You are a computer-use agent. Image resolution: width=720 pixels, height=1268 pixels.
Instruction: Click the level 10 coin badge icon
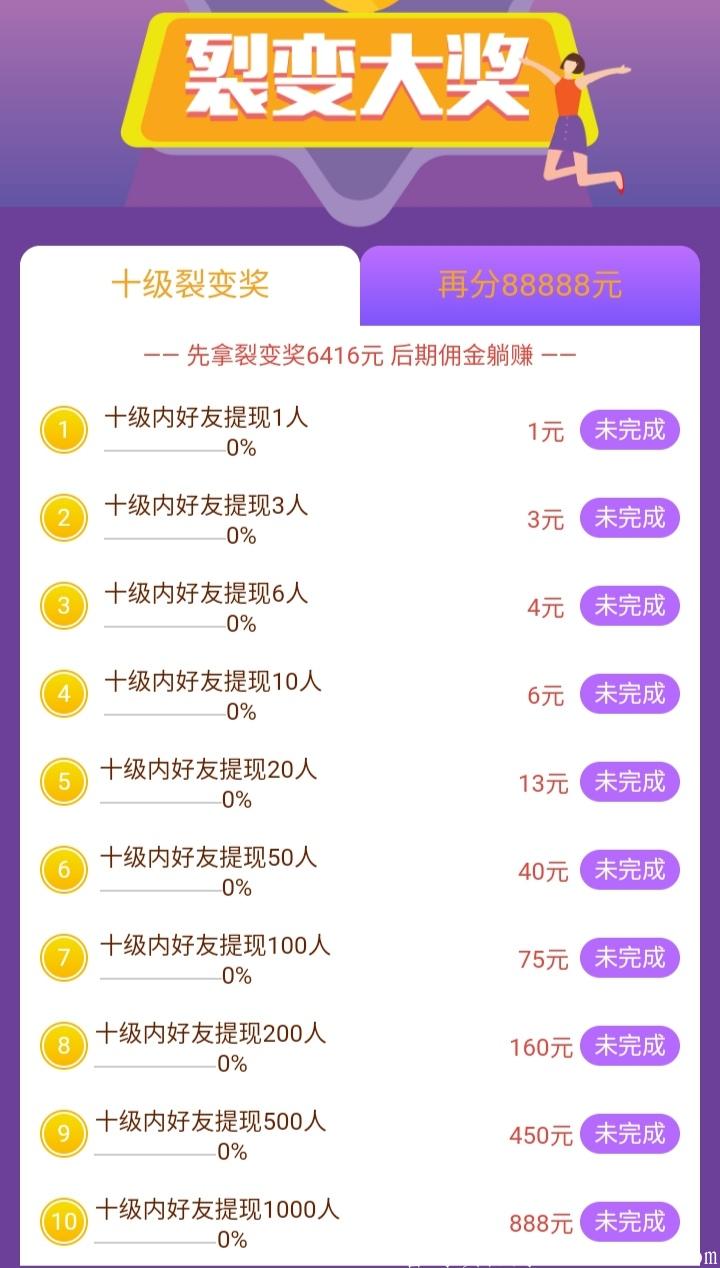[63, 1220]
